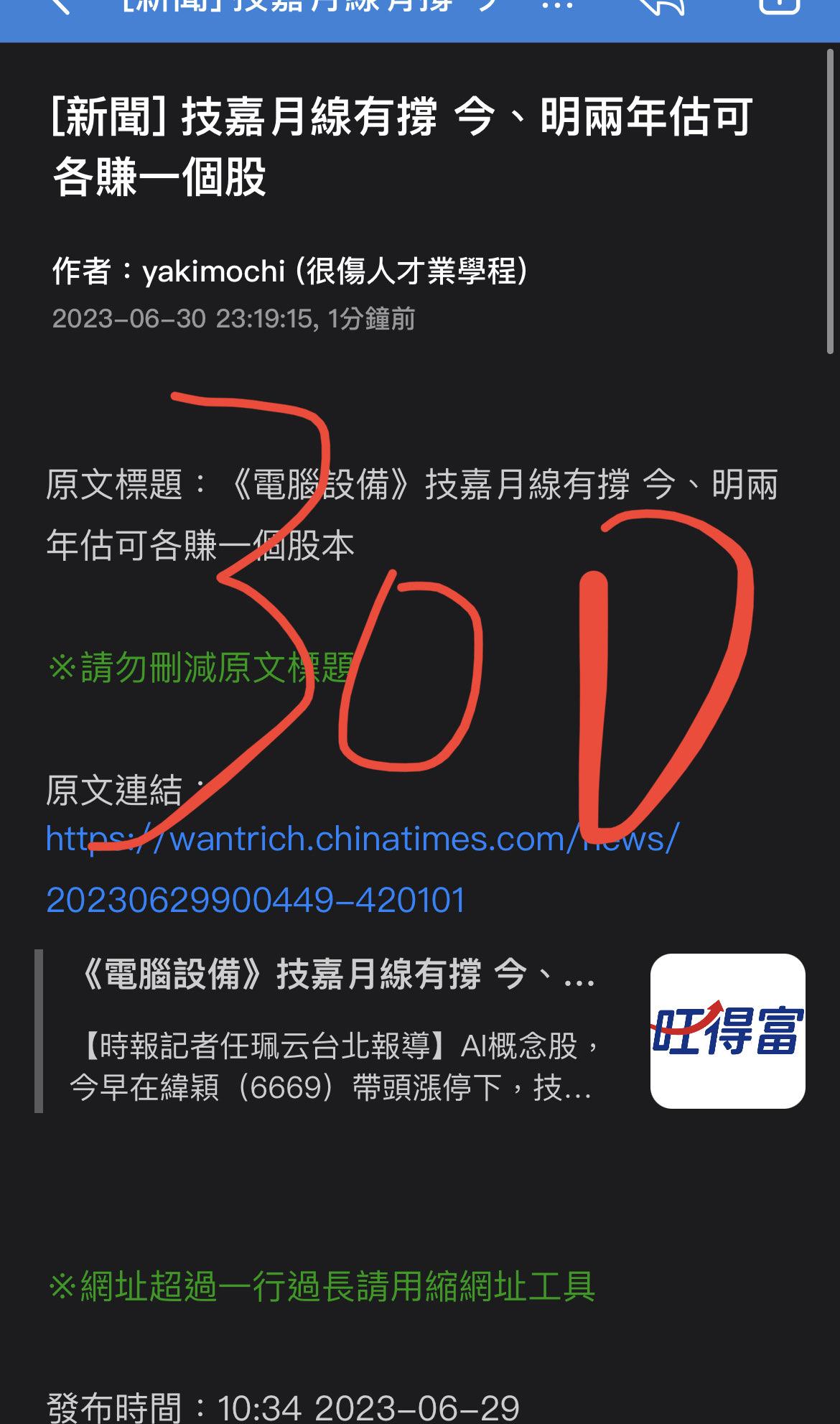Tap the reply icon in the top bar
Image resolution: width=840 pixels, height=1424 pixels.
[x=661, y=6]
